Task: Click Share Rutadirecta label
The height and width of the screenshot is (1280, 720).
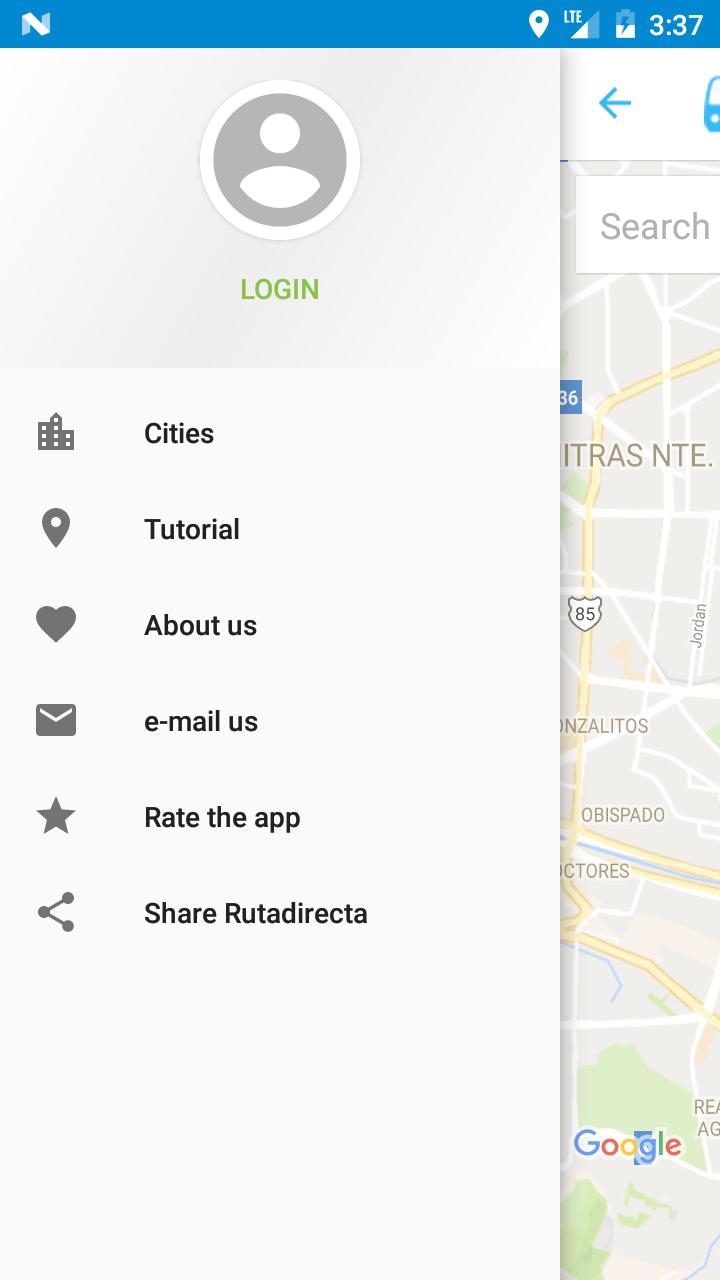Action: (256, 912)
